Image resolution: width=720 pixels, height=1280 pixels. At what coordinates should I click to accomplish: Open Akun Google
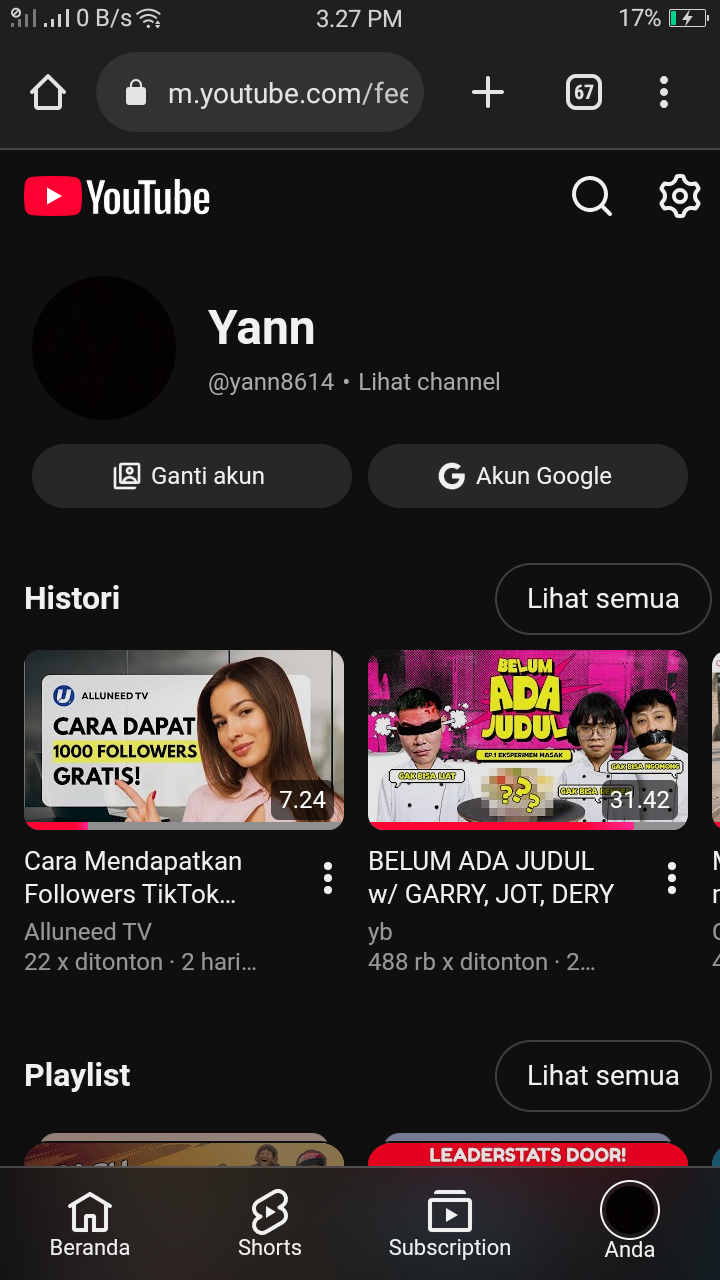point(528,476)
